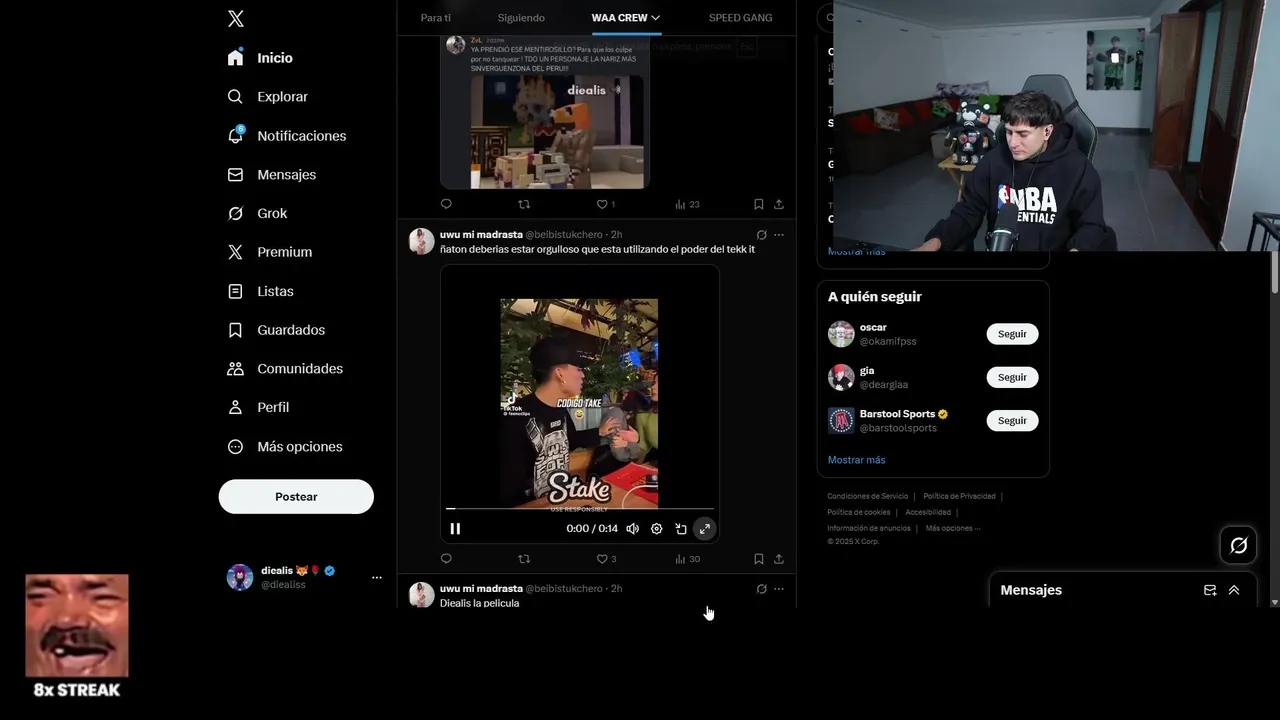Follow Barstool Sports
Screen dimensions: 1280x720
pyautogui.click(x=1012, y=421)
